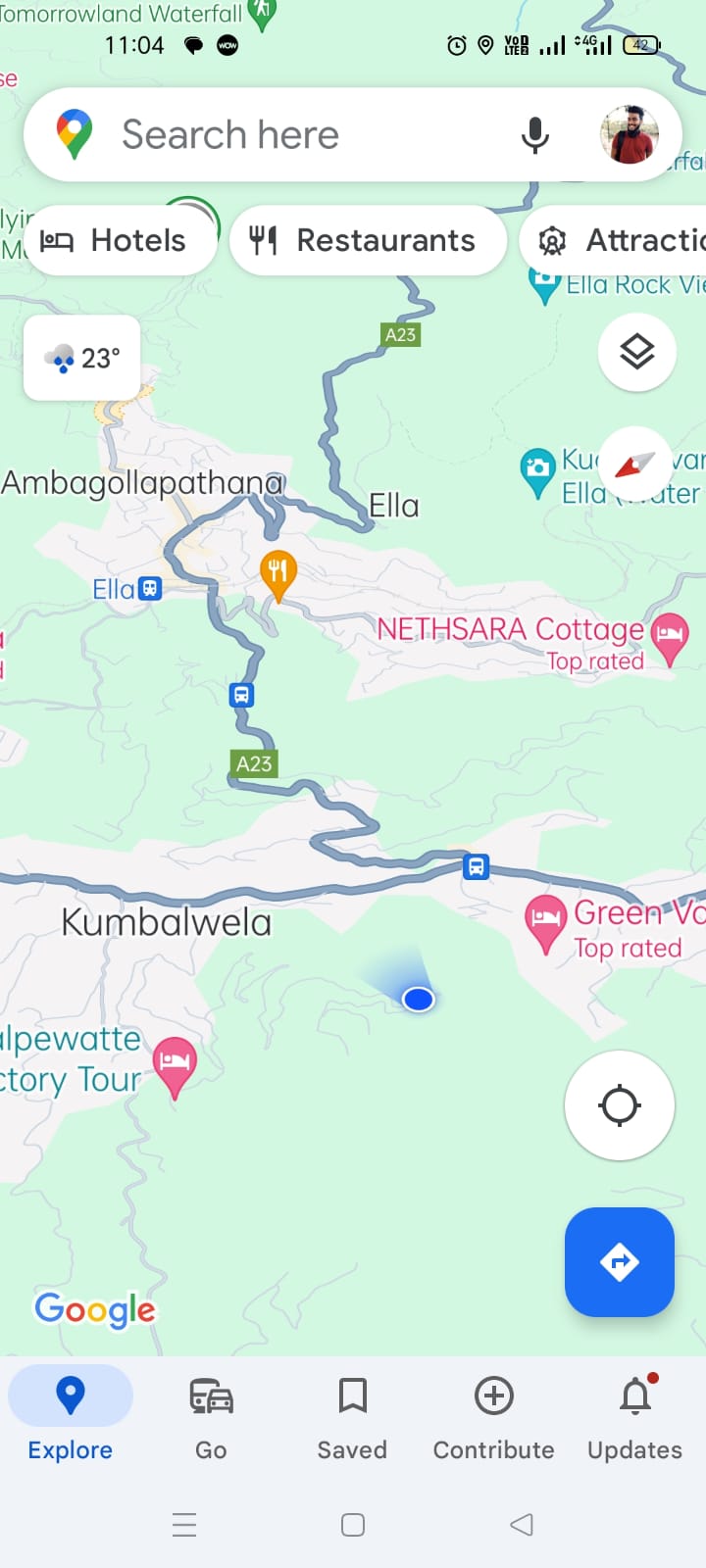Center map with the my location button
This screenshot has height=1568, width=706.
point(619,1105)
